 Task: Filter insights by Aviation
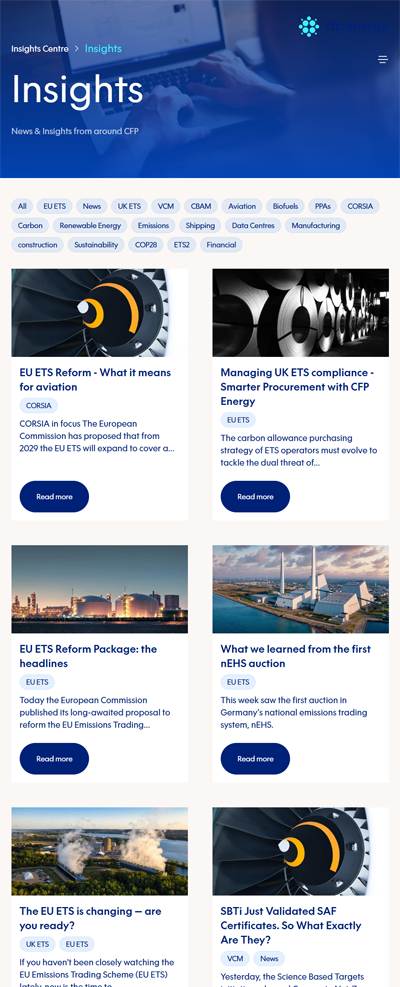pyautogui.click(x=242, y=206)
